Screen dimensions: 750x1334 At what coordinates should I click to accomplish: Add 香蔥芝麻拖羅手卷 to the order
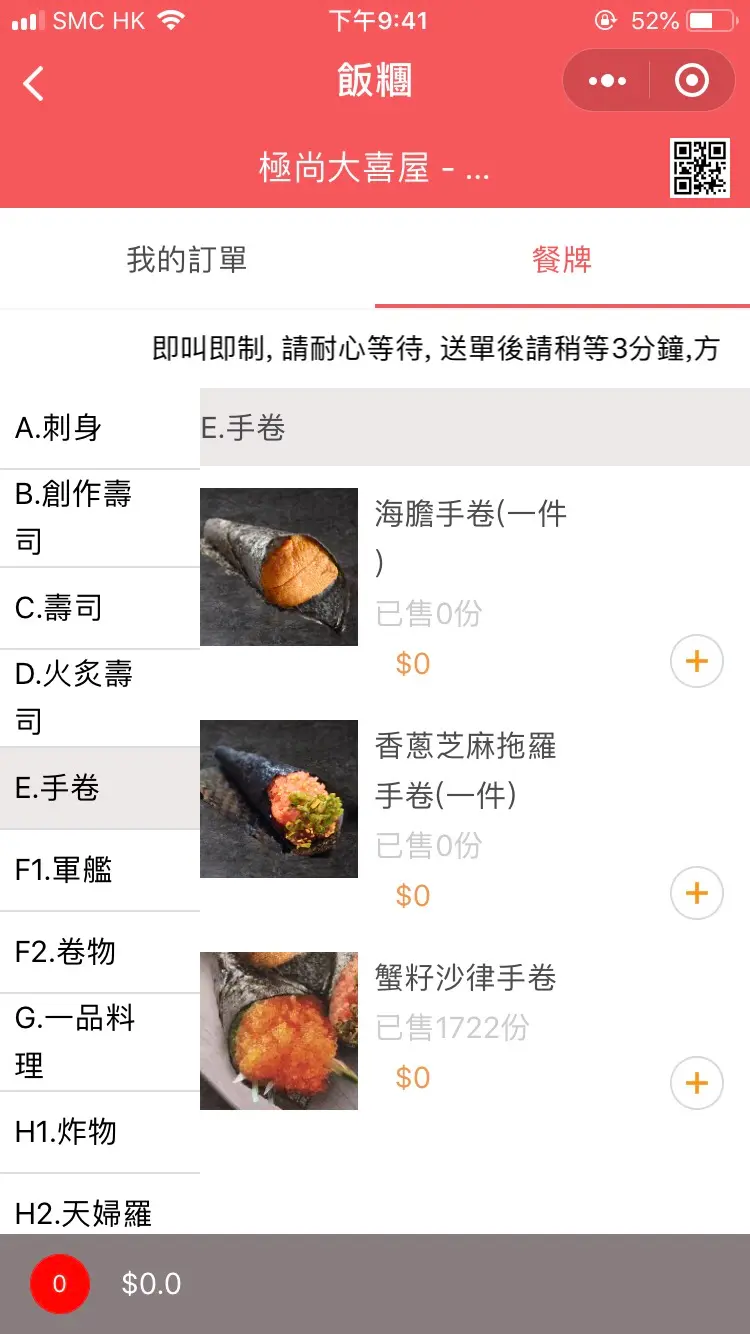(696, 893)
